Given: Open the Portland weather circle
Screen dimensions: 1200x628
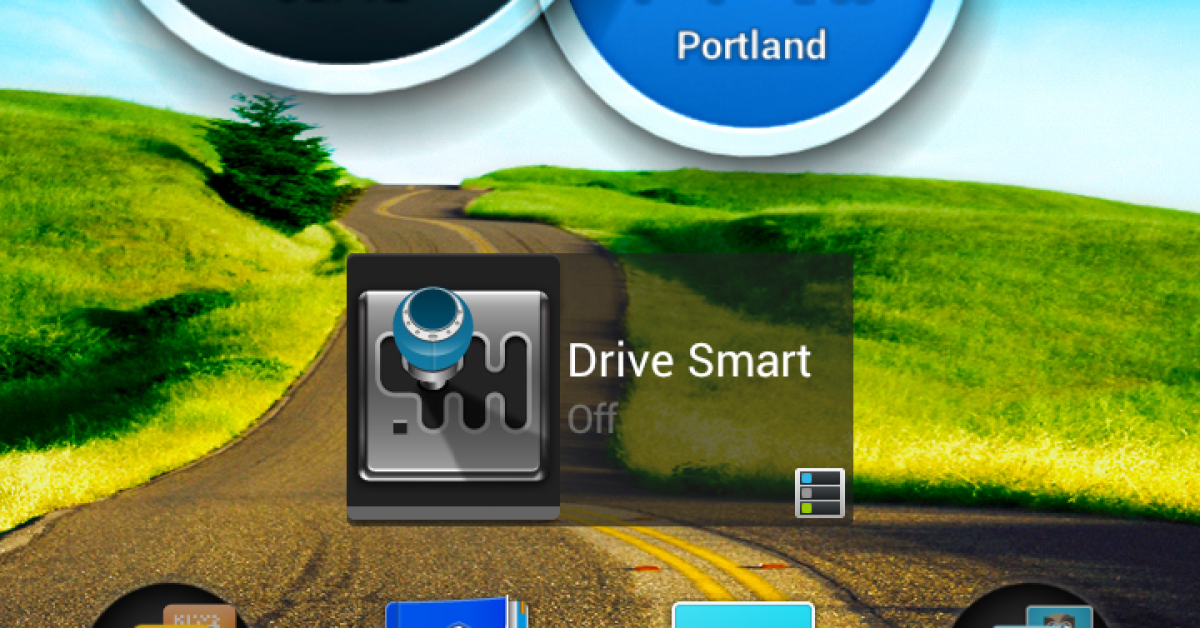Looking at the screenshot, I should [x=750, y=50].
